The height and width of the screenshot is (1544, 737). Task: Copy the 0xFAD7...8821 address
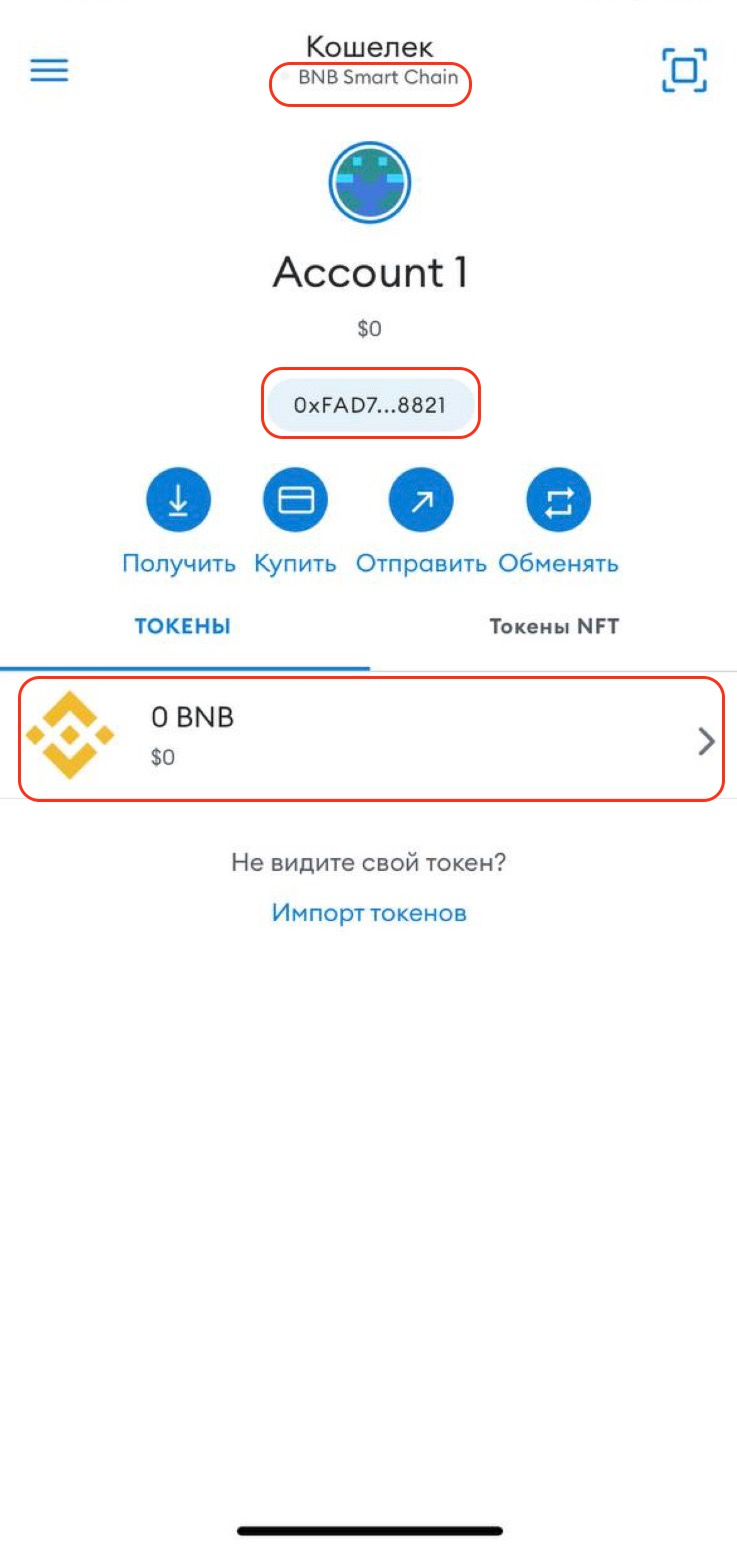click(x=370, y=405)
